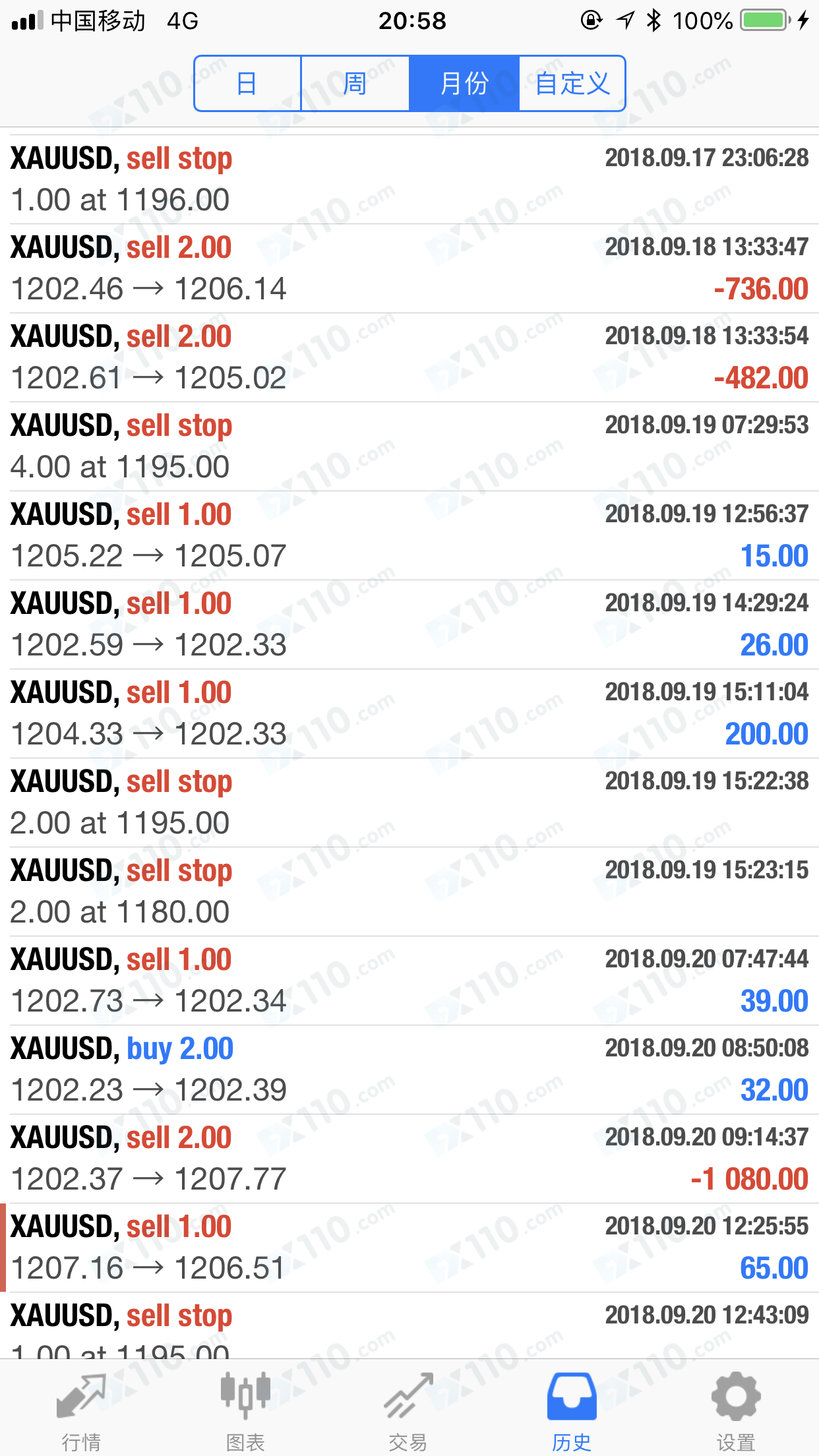819x1456 pixels.
Task: Open the sell 2.00 trade with -1 080.00 loss
Action: click(x=409, y=1159)
